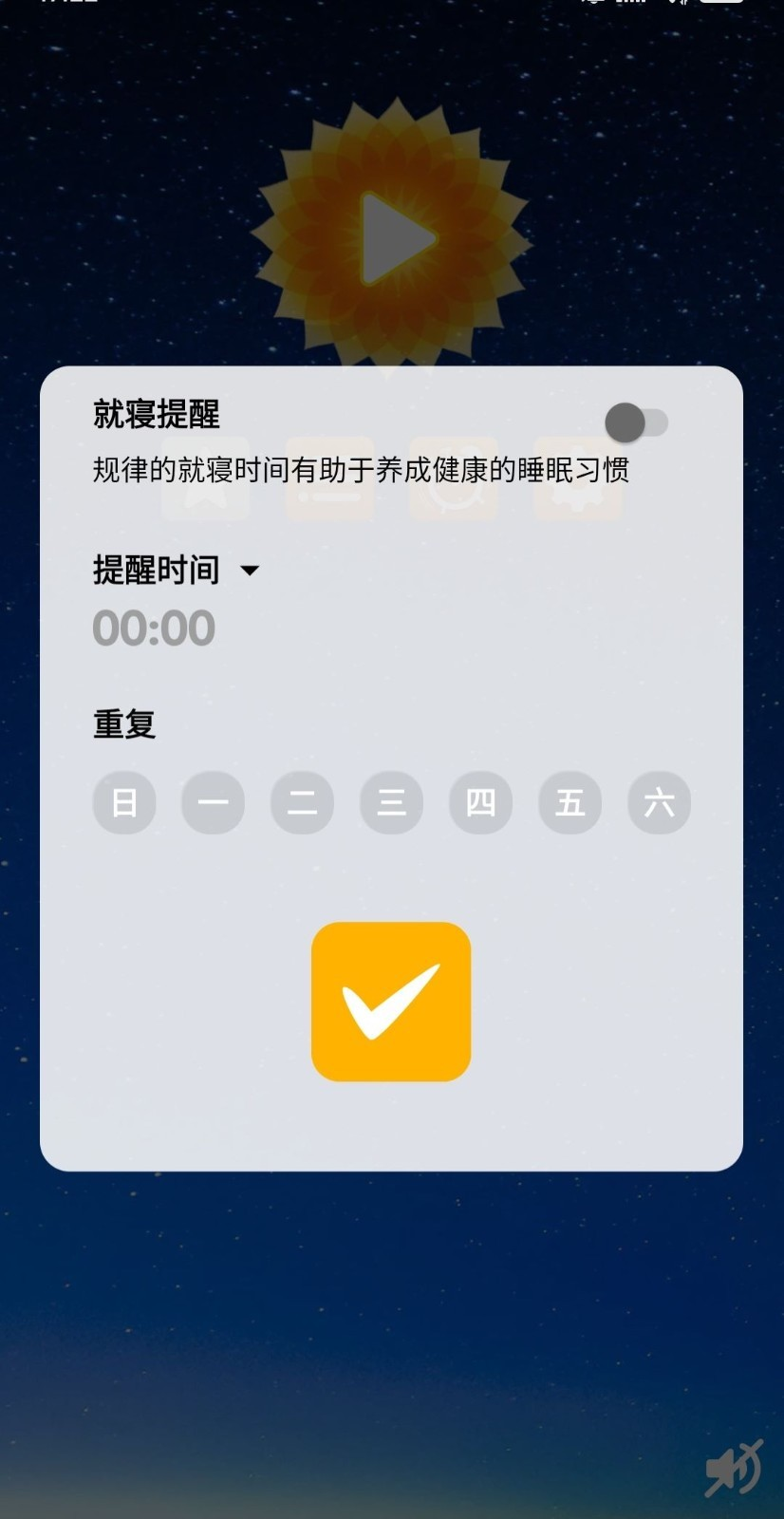This screenshot has width=784, height=1519.
Task: Select the 一 Monday repeat button
Action: click(214, 803)
